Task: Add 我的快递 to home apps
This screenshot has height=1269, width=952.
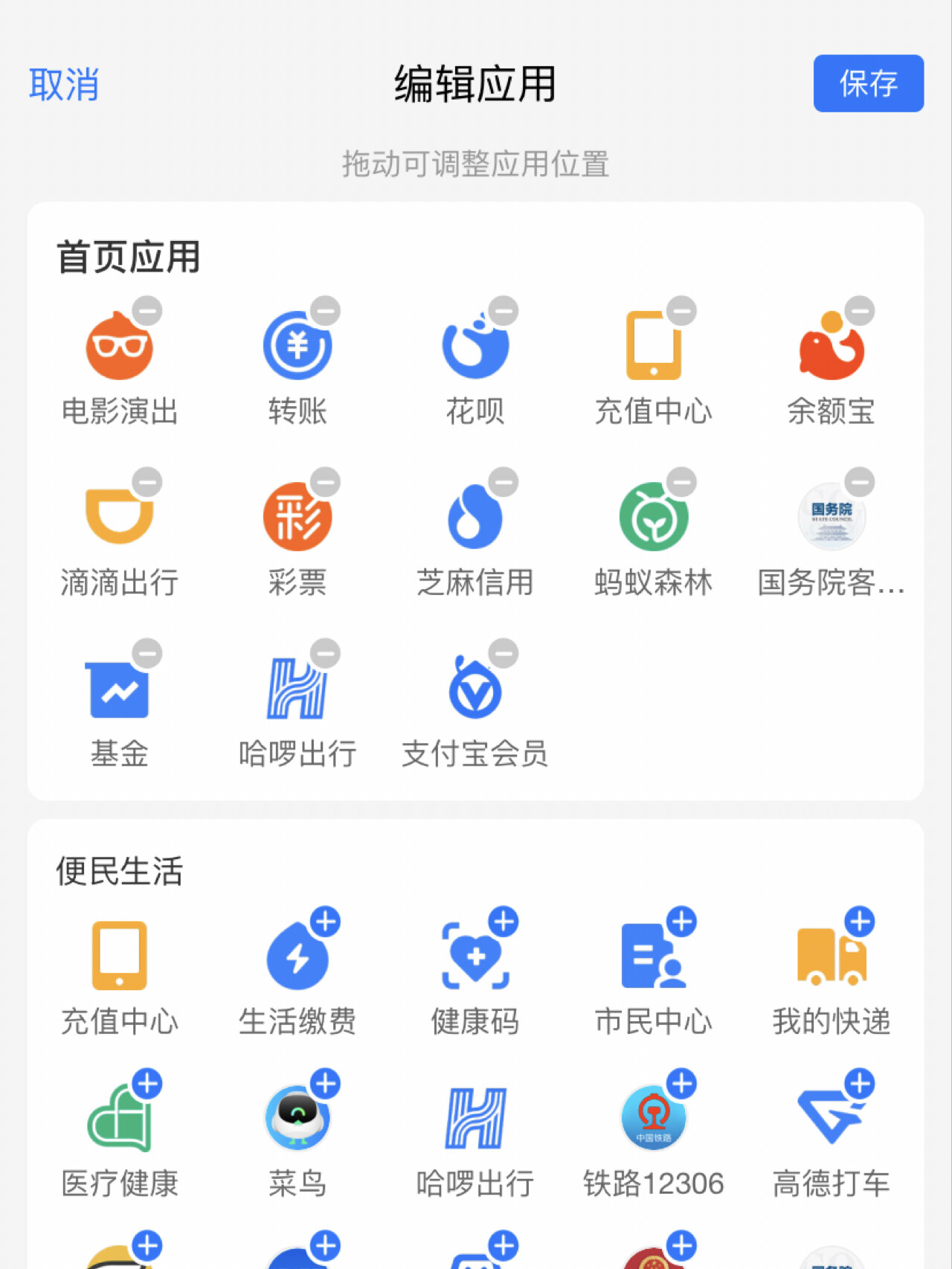Action: (860, 922)
